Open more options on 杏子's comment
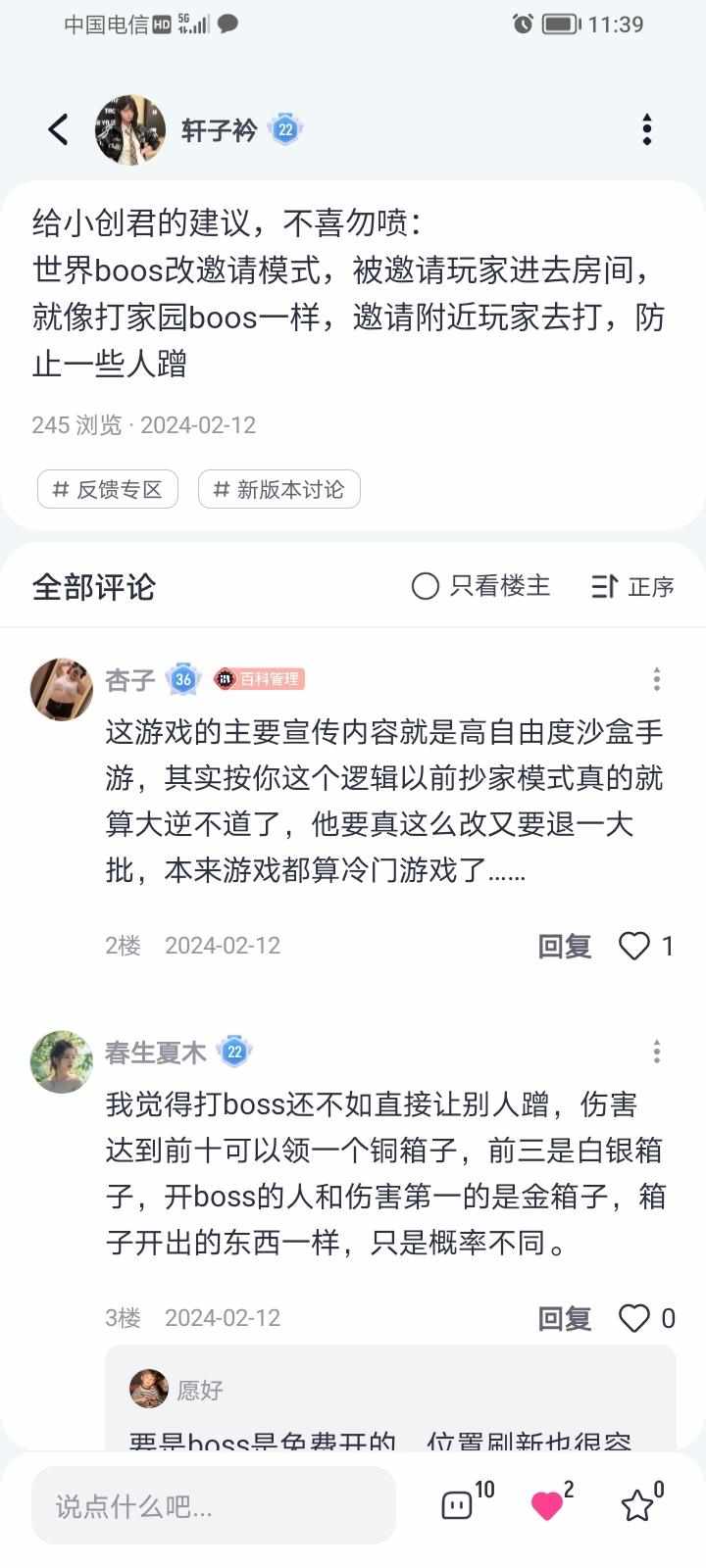706x1568 pixels. pos(656,679)
